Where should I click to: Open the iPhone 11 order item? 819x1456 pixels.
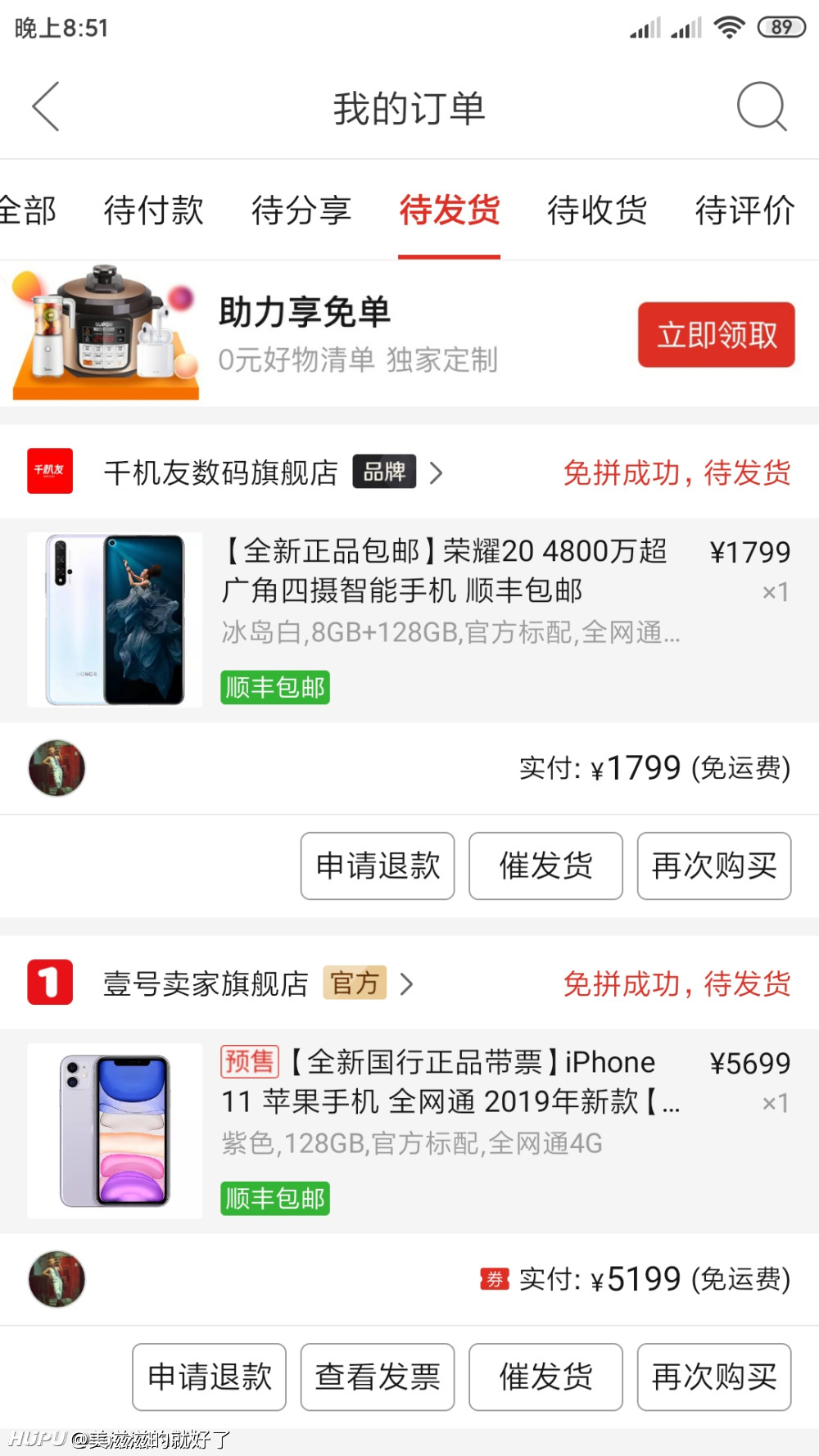coord(409,1131)
